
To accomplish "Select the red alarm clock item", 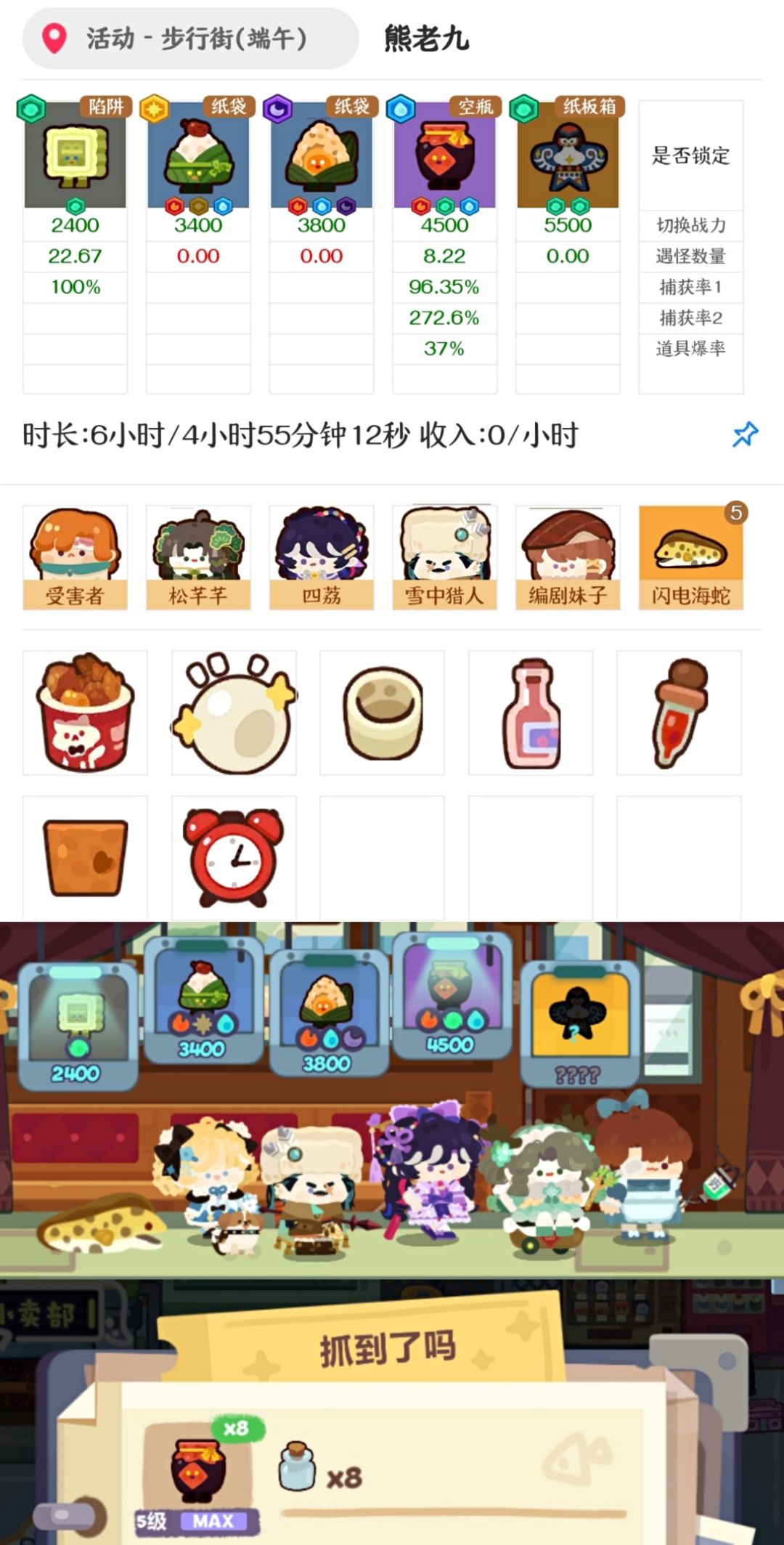I will 232,856.
